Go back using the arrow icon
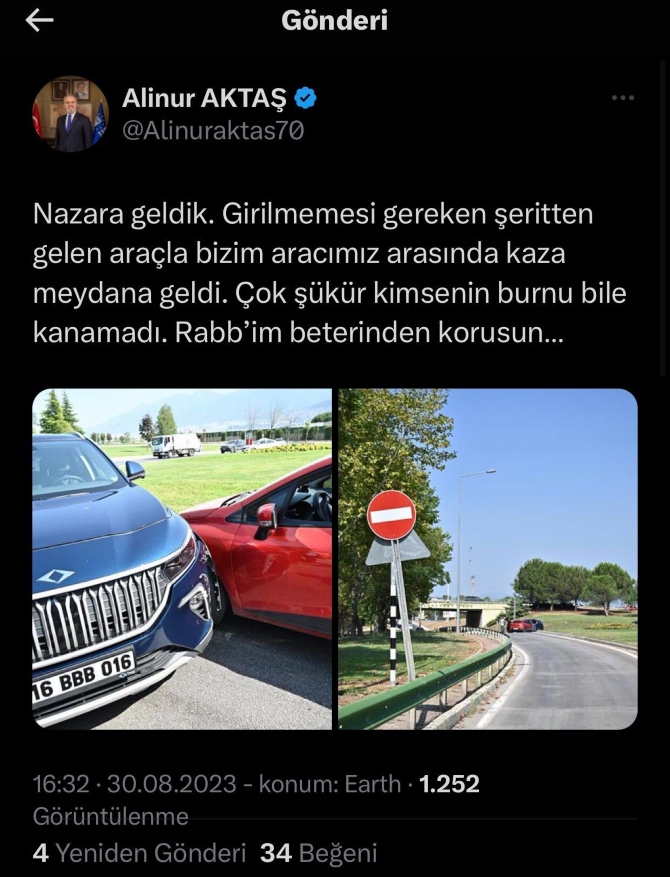This screenshot has height=877, width=670. coord(40,21)
